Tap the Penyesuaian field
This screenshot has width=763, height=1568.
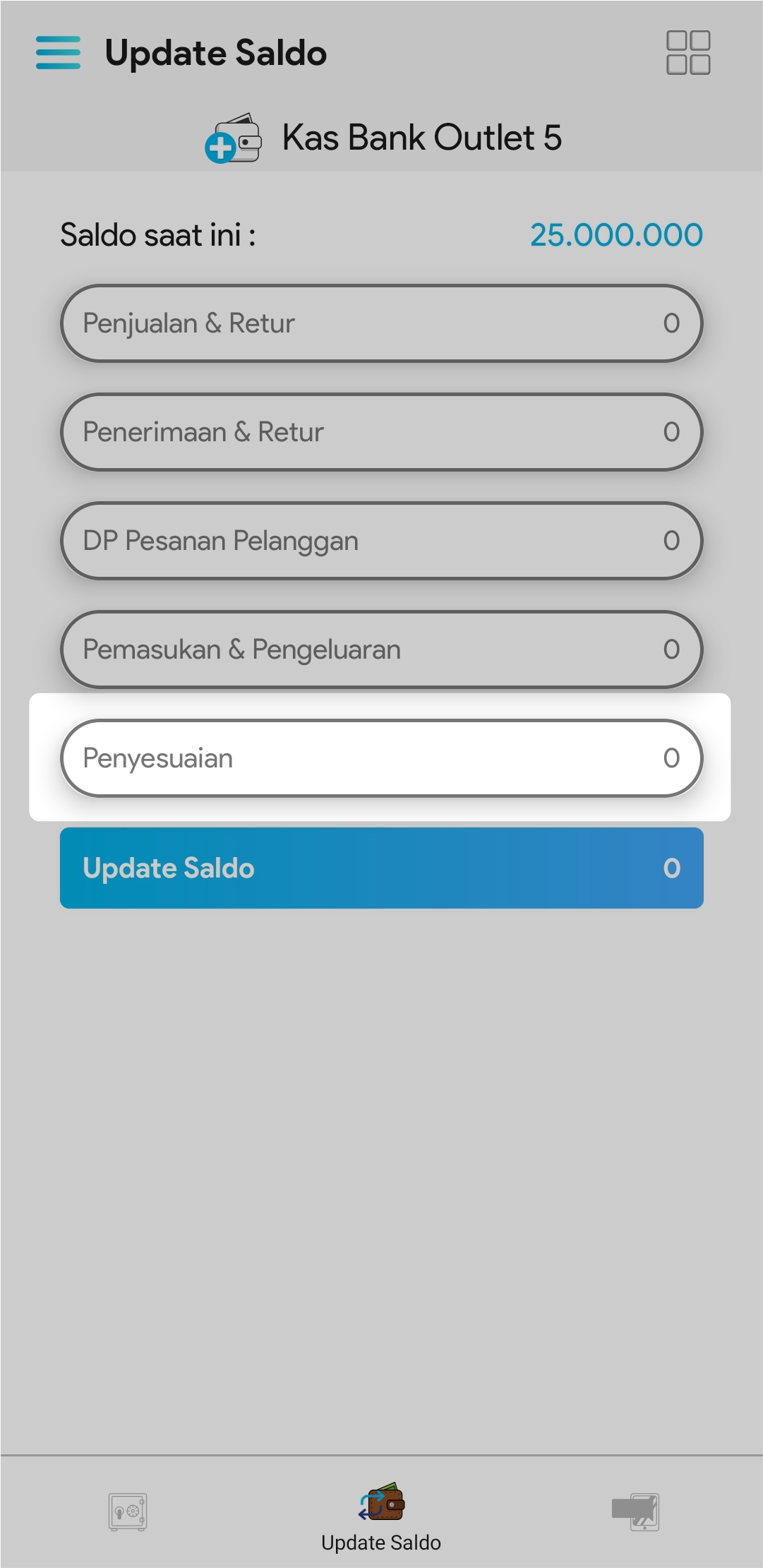point(381,758)
